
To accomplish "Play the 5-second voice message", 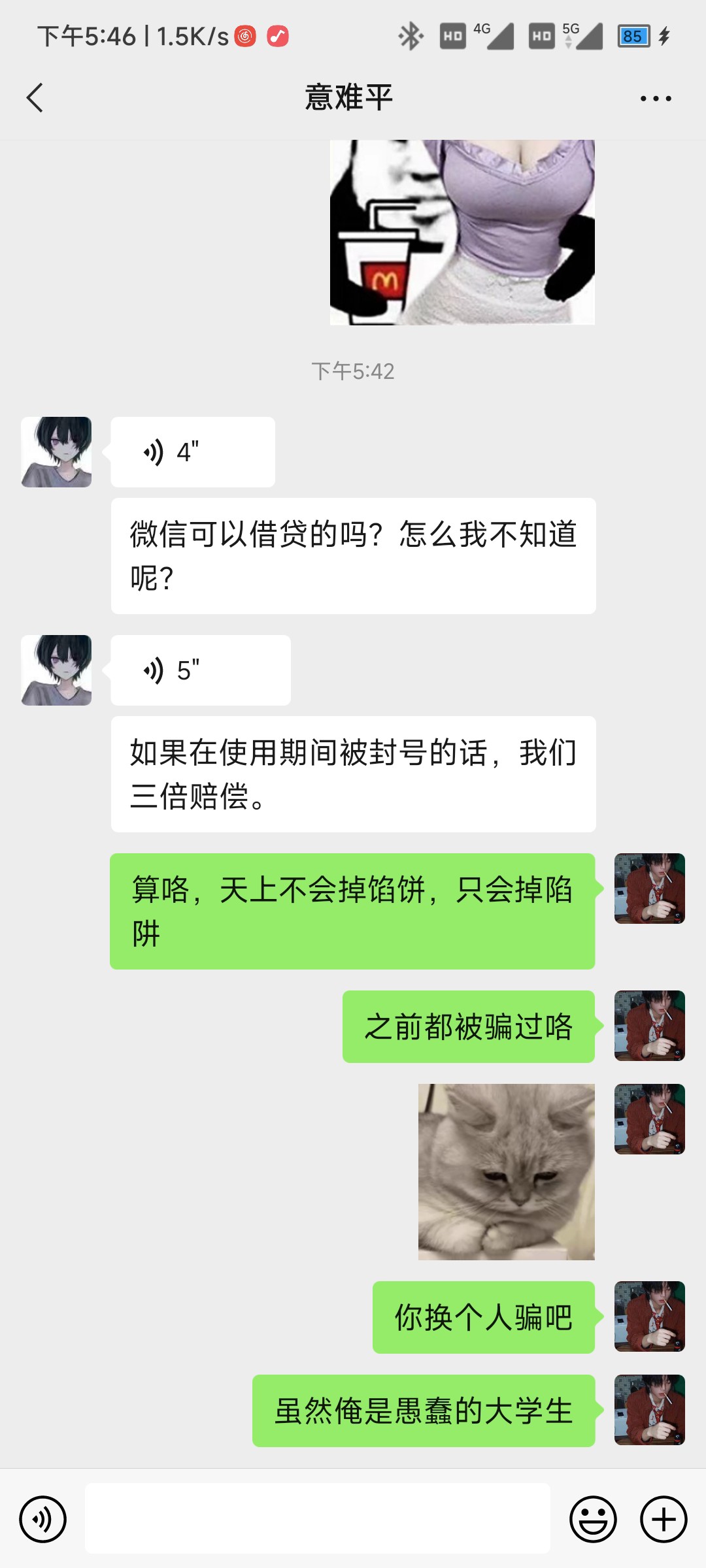I will point(201,670).
